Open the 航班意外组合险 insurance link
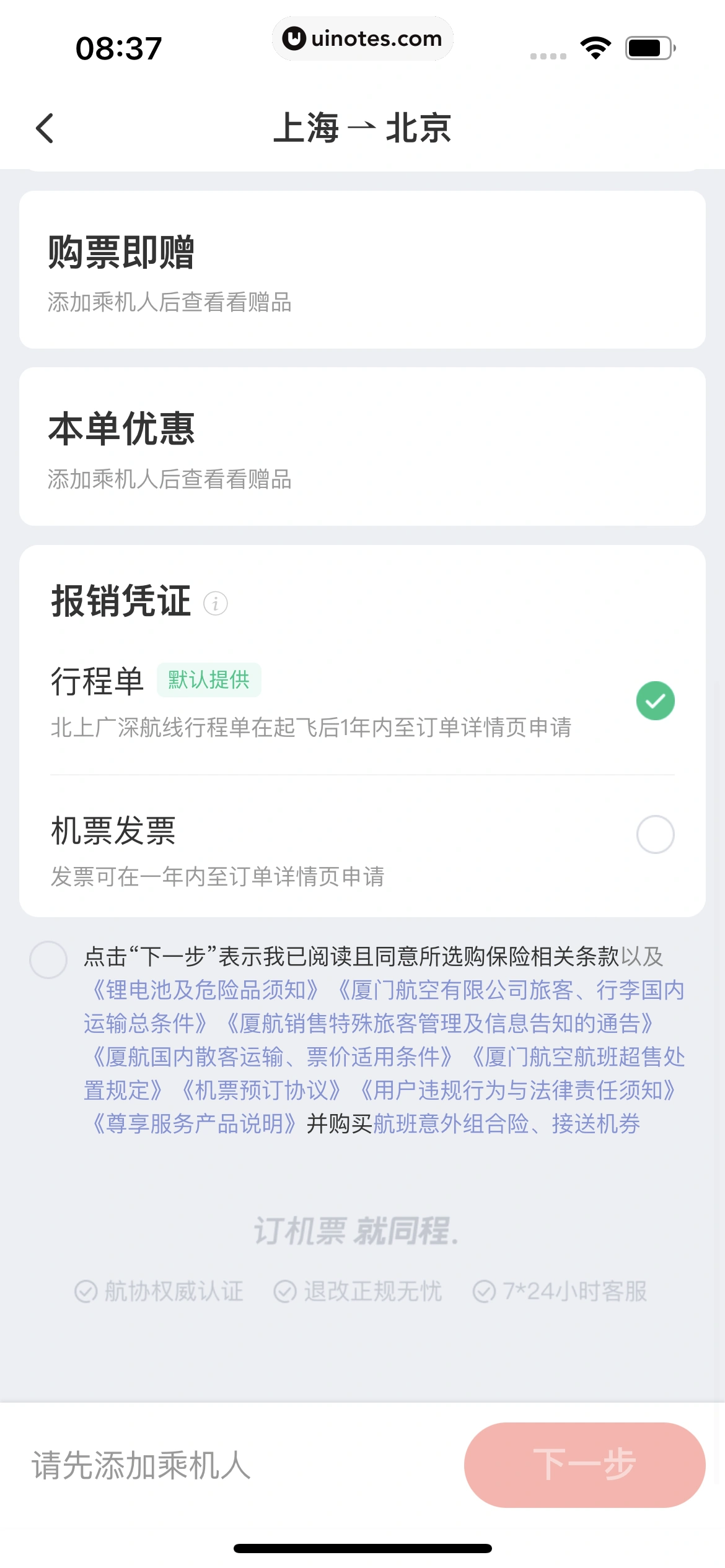This screenshot has height=1568, width=725. click(x=451, y=1124)
